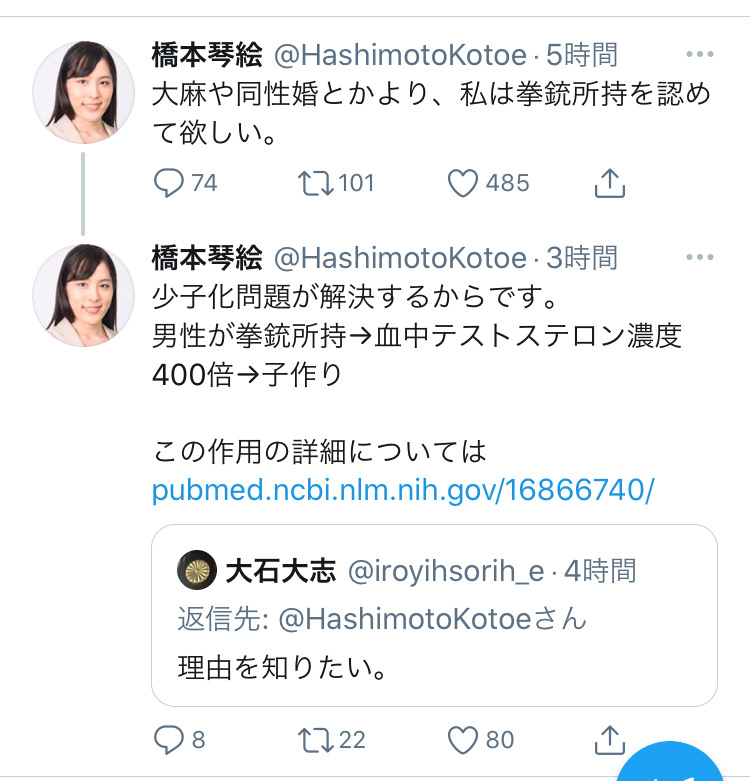The width and height of the screenshot is (750, 781).
Task: Open overflow menu on the 3時間 tweet
Action: (x=699, y=258)
